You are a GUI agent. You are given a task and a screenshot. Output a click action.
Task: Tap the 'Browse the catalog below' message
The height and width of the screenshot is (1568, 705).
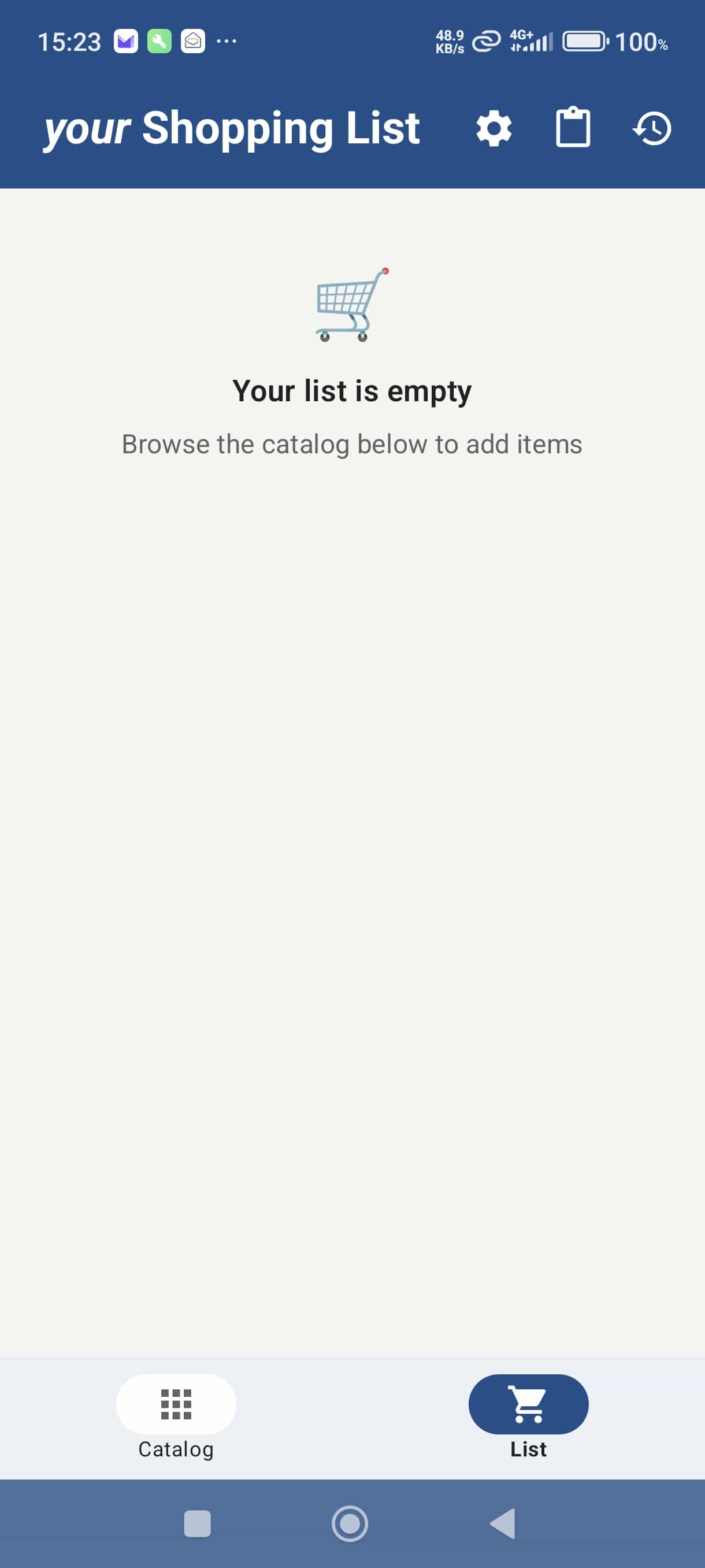pyautogui.click(x=351, y=443)
